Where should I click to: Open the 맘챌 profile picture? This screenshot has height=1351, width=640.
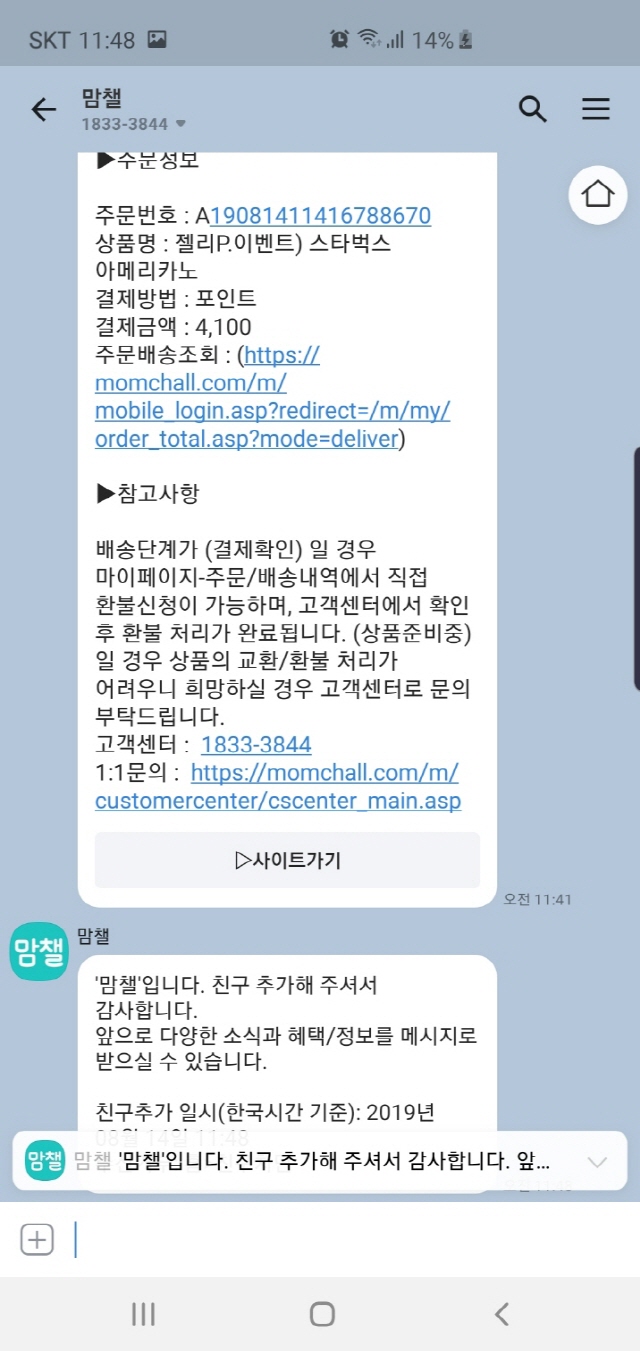[x=39, y=952]
